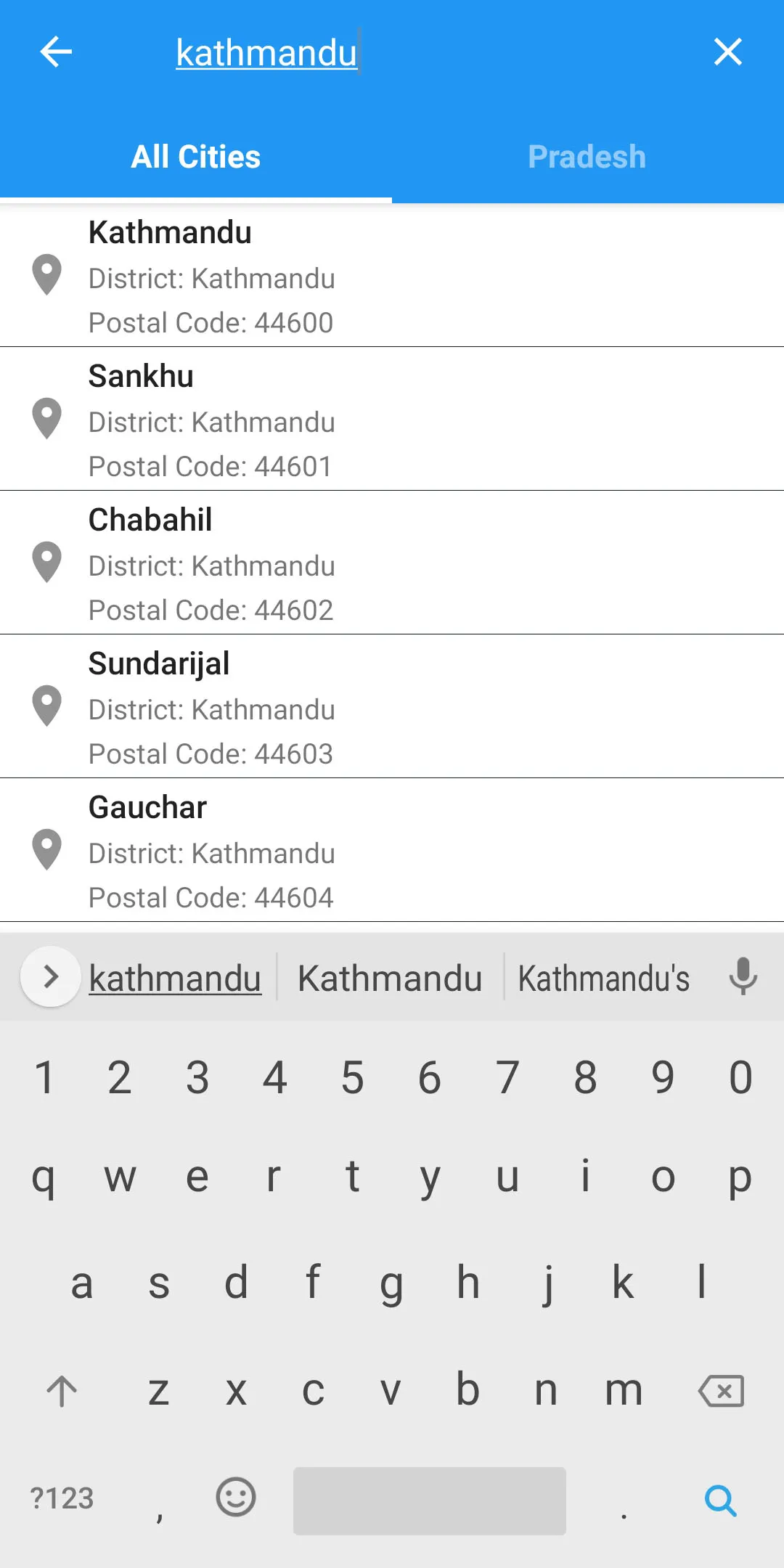Open the Sankhu result
The height and width of the screenshot is (1568, 784).
(x=392, y=420)
